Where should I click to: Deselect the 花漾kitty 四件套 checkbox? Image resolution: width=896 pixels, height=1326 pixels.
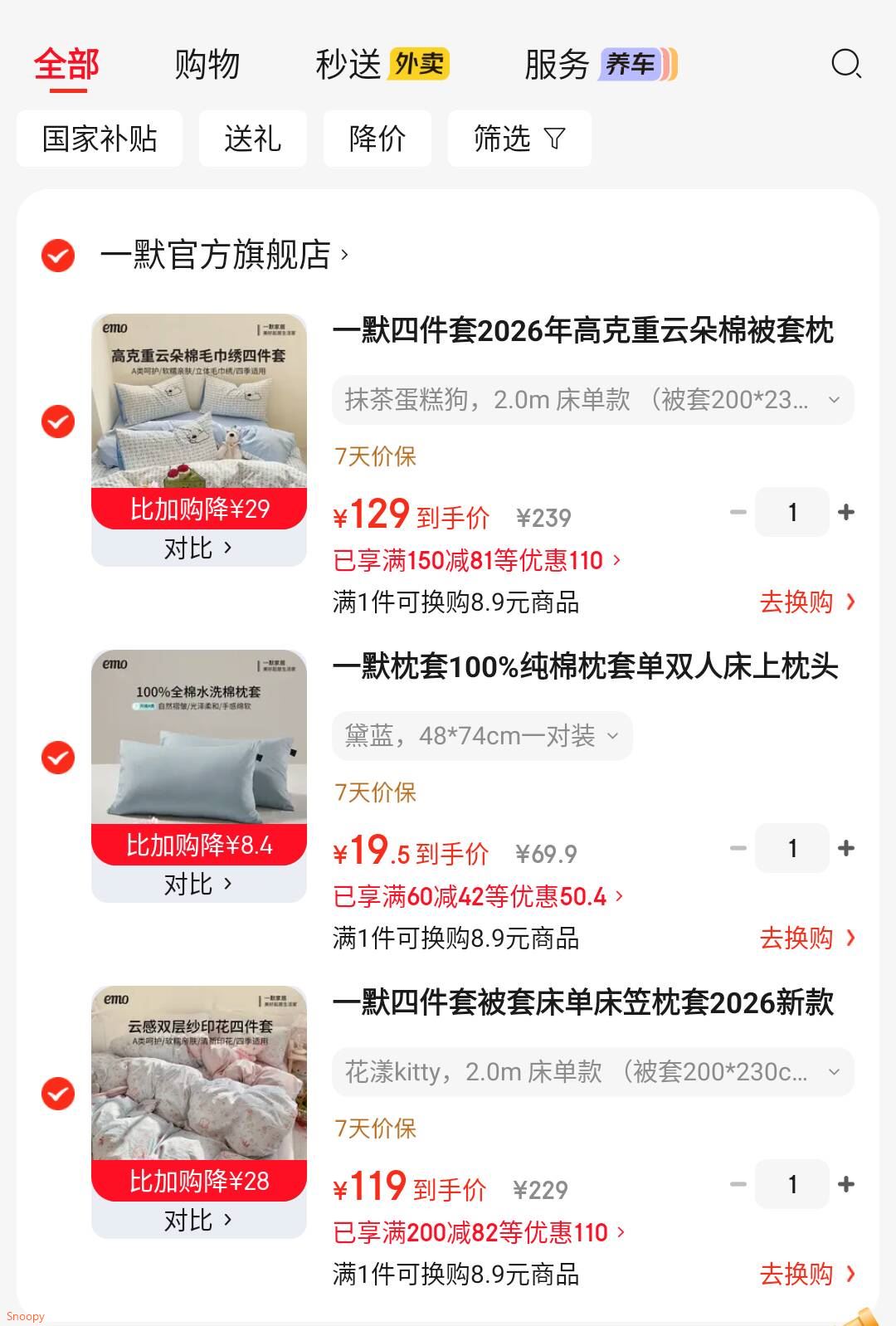point(58,1094)
